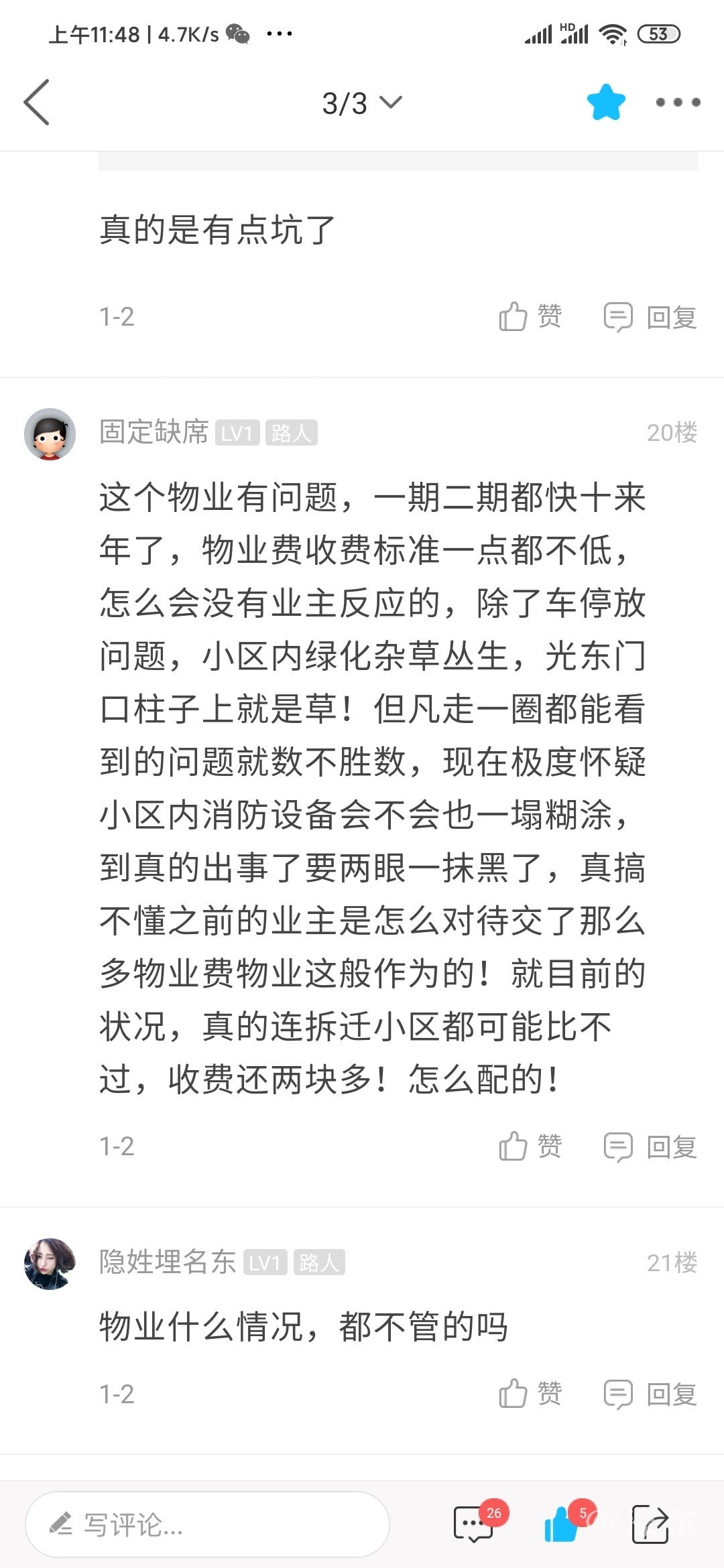Go back to the previous page

tap(37, 102)
